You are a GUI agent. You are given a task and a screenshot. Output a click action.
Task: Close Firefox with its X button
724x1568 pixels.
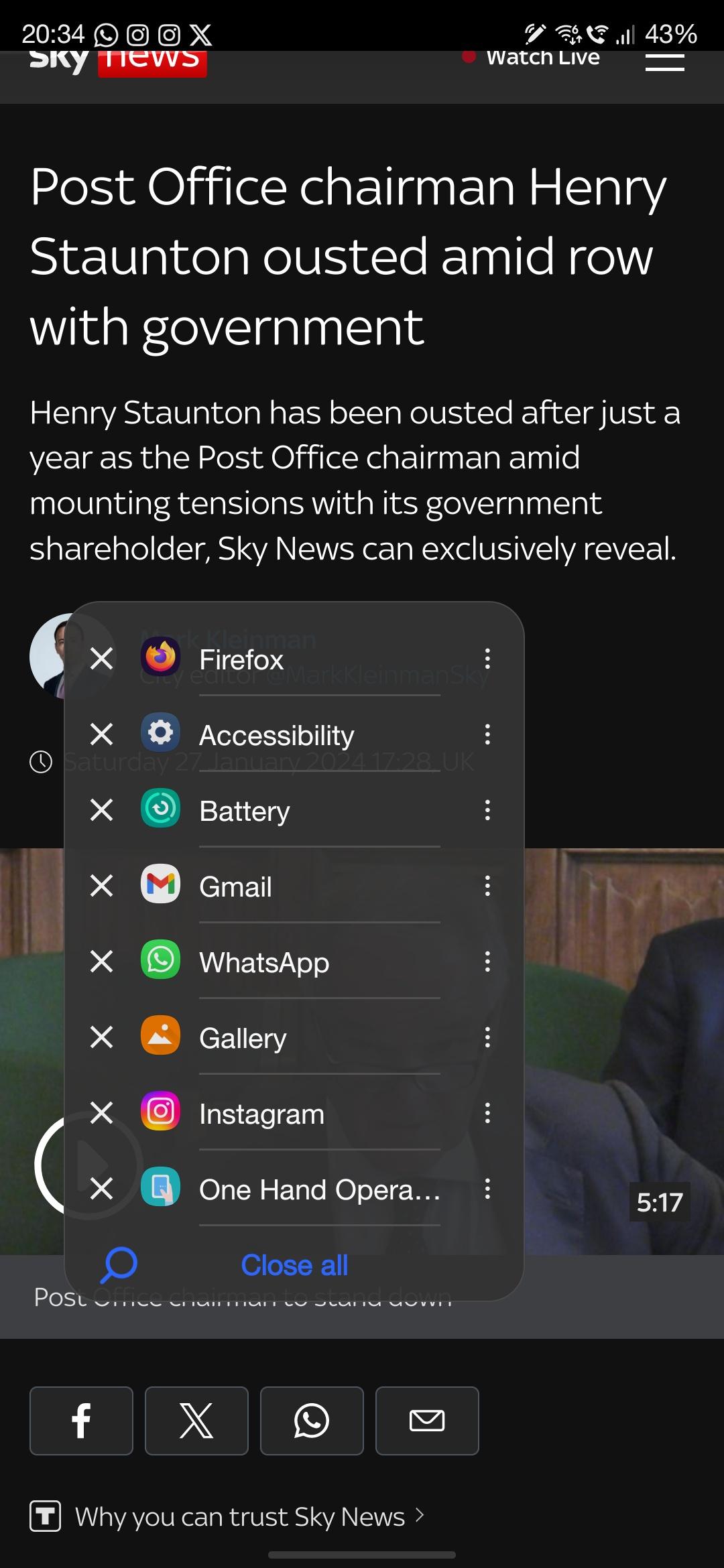click(x=101, y=659)
